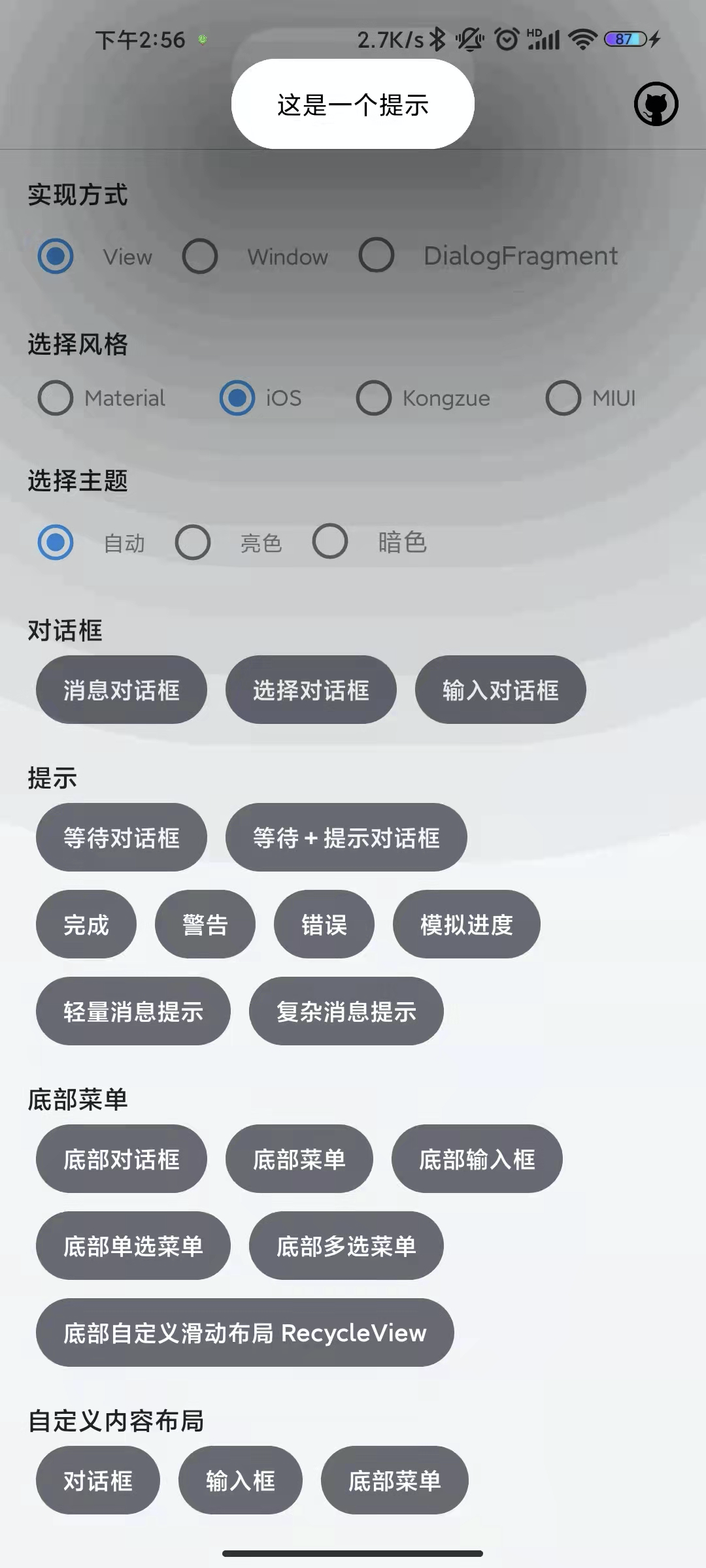This screenshot has width=706, height=1568.
Task: Switch theme to 暗色 dark mode
Action: (x=329, y=542)
